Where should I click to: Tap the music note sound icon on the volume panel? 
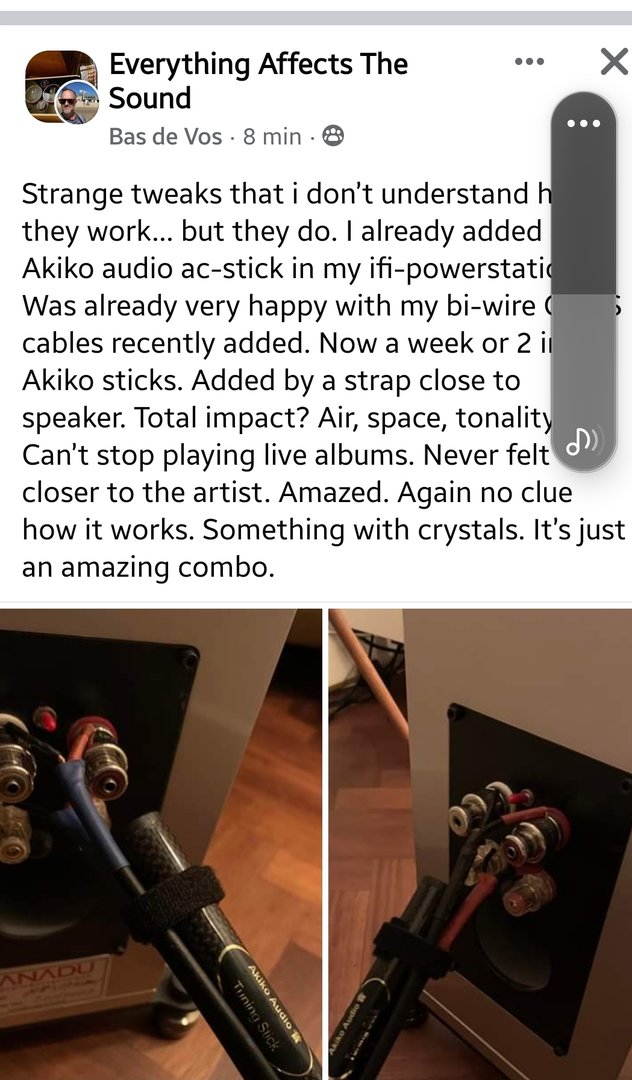583,441
